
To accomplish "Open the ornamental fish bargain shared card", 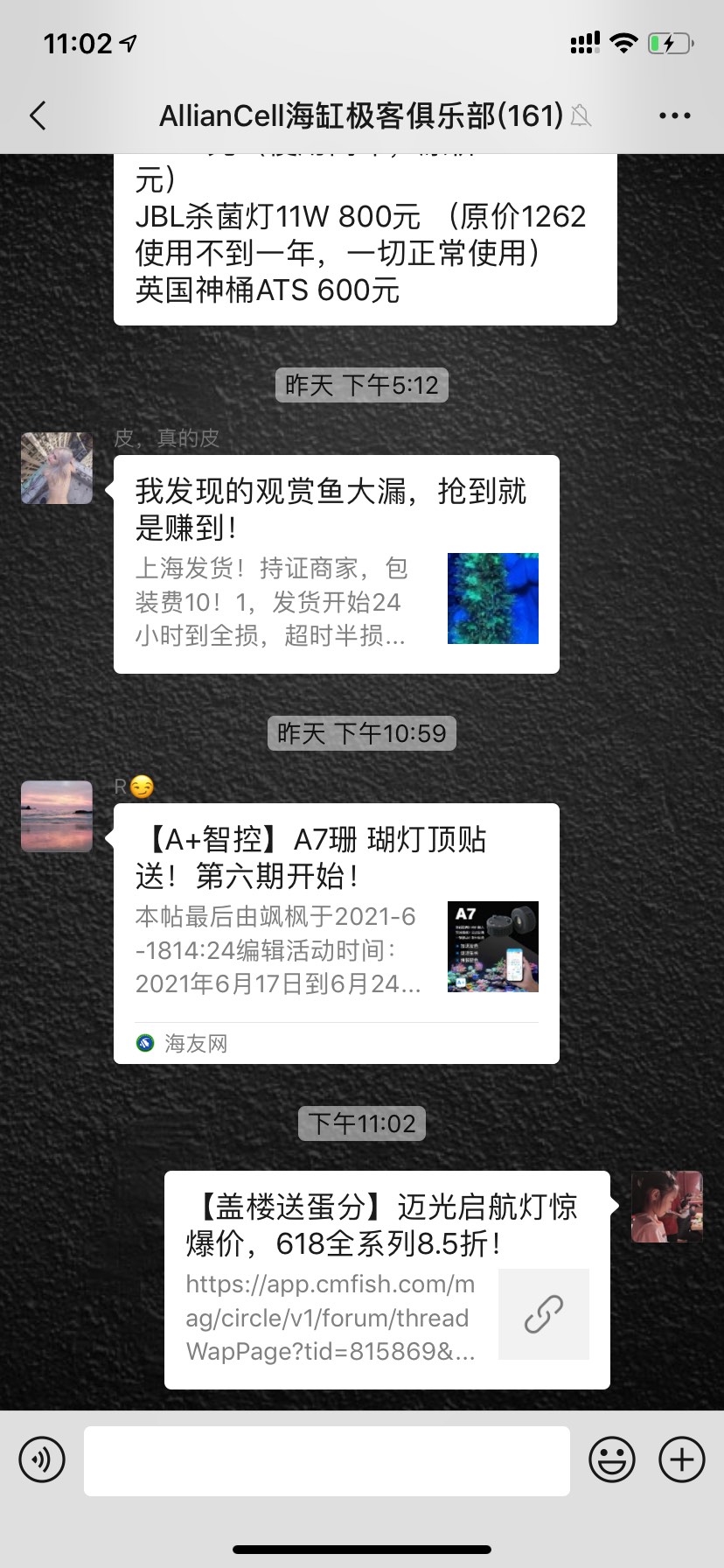I will pos(336,564).
